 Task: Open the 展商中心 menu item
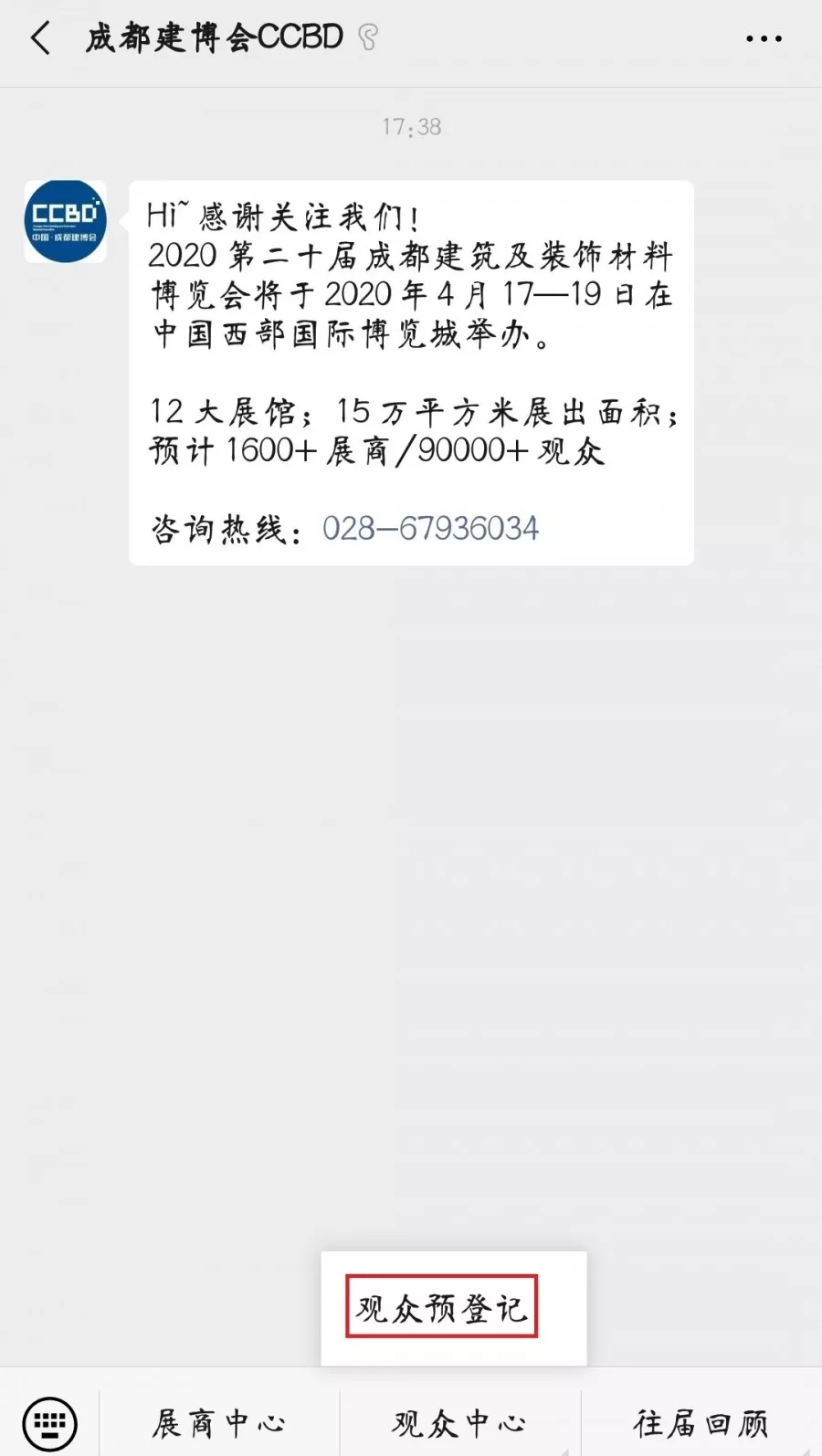pyautogui.click(x=219, y=1421)
